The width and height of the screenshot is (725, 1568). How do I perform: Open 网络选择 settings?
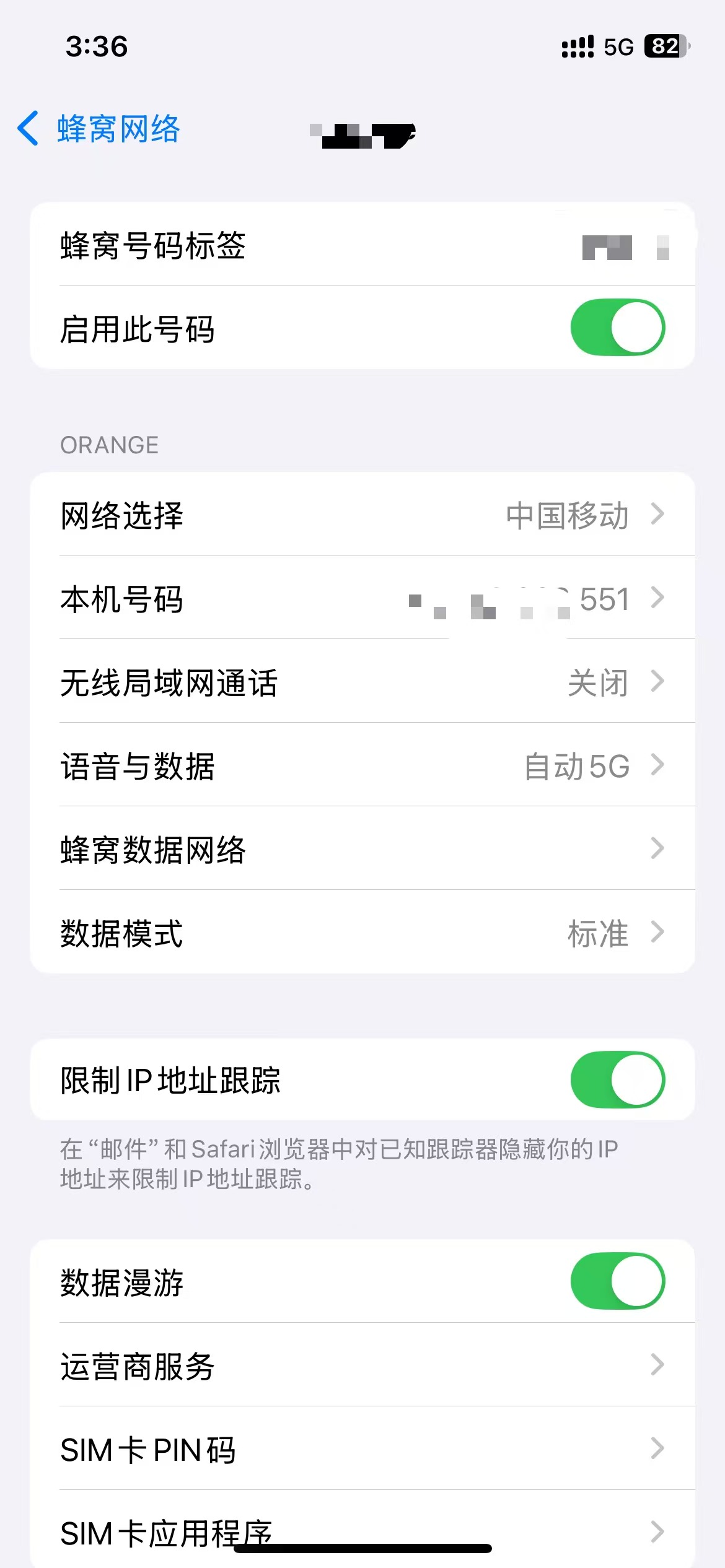pyautogui.click(x=362, y=514)
